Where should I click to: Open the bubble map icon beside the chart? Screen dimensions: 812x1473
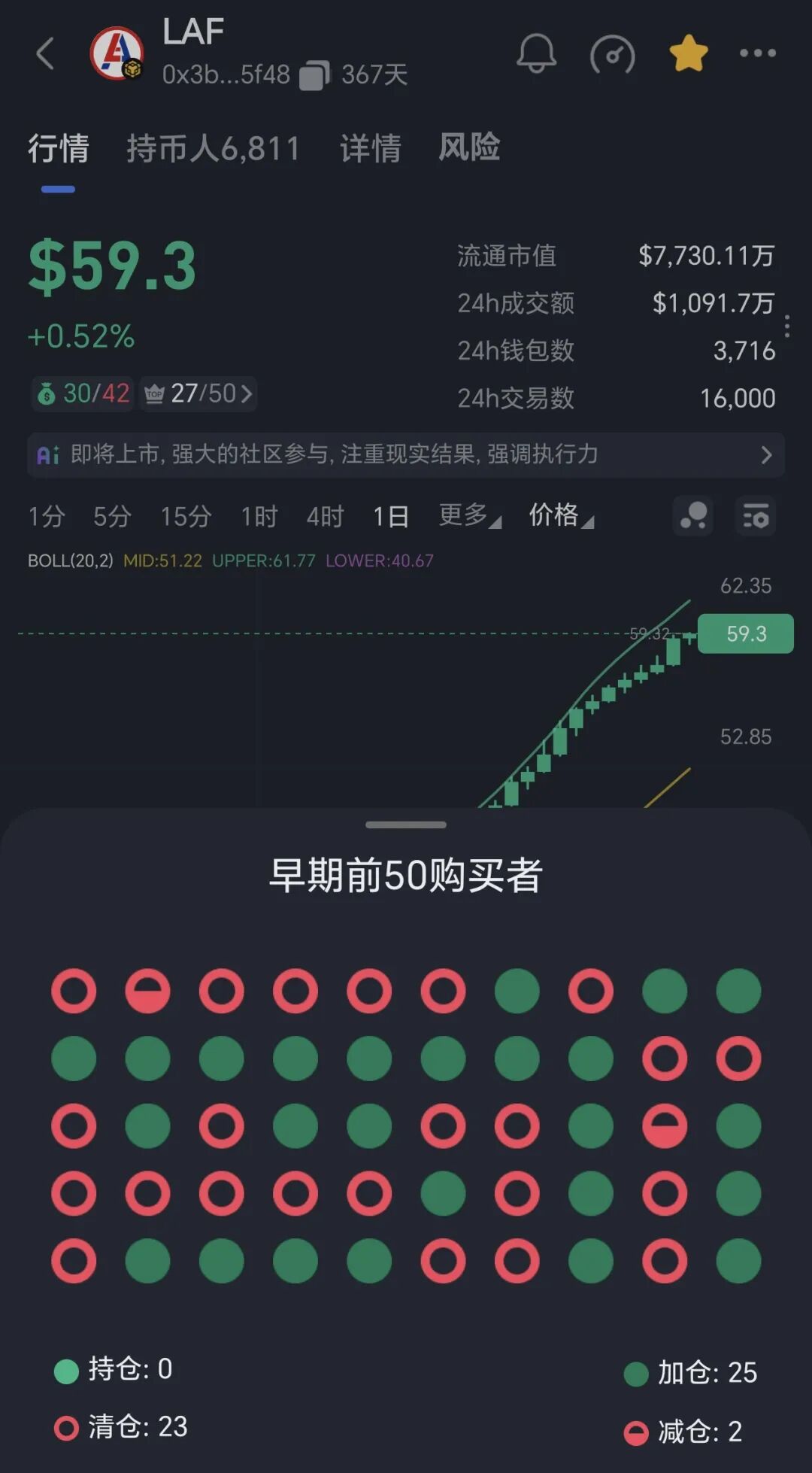(692, 517)
